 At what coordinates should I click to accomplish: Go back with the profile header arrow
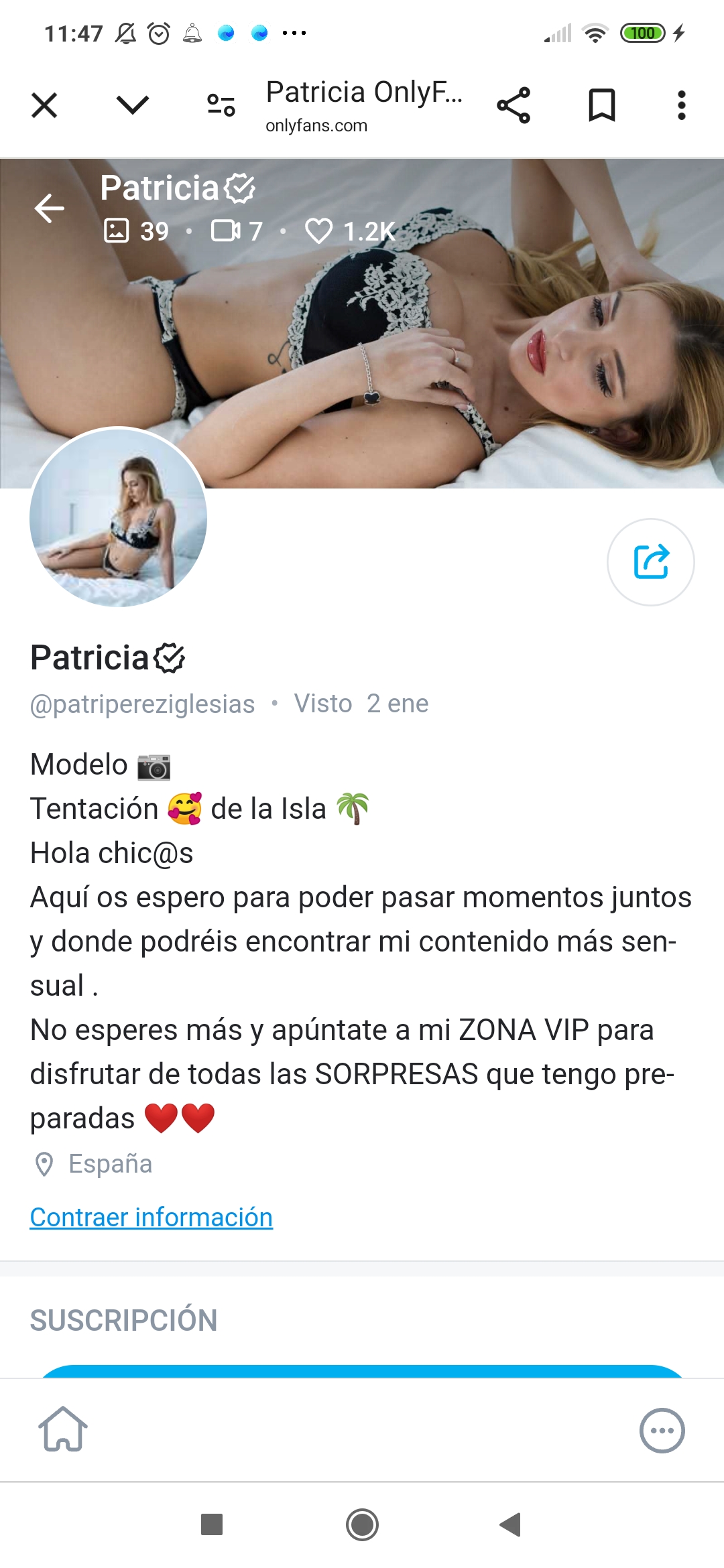(x=50, y=208)
